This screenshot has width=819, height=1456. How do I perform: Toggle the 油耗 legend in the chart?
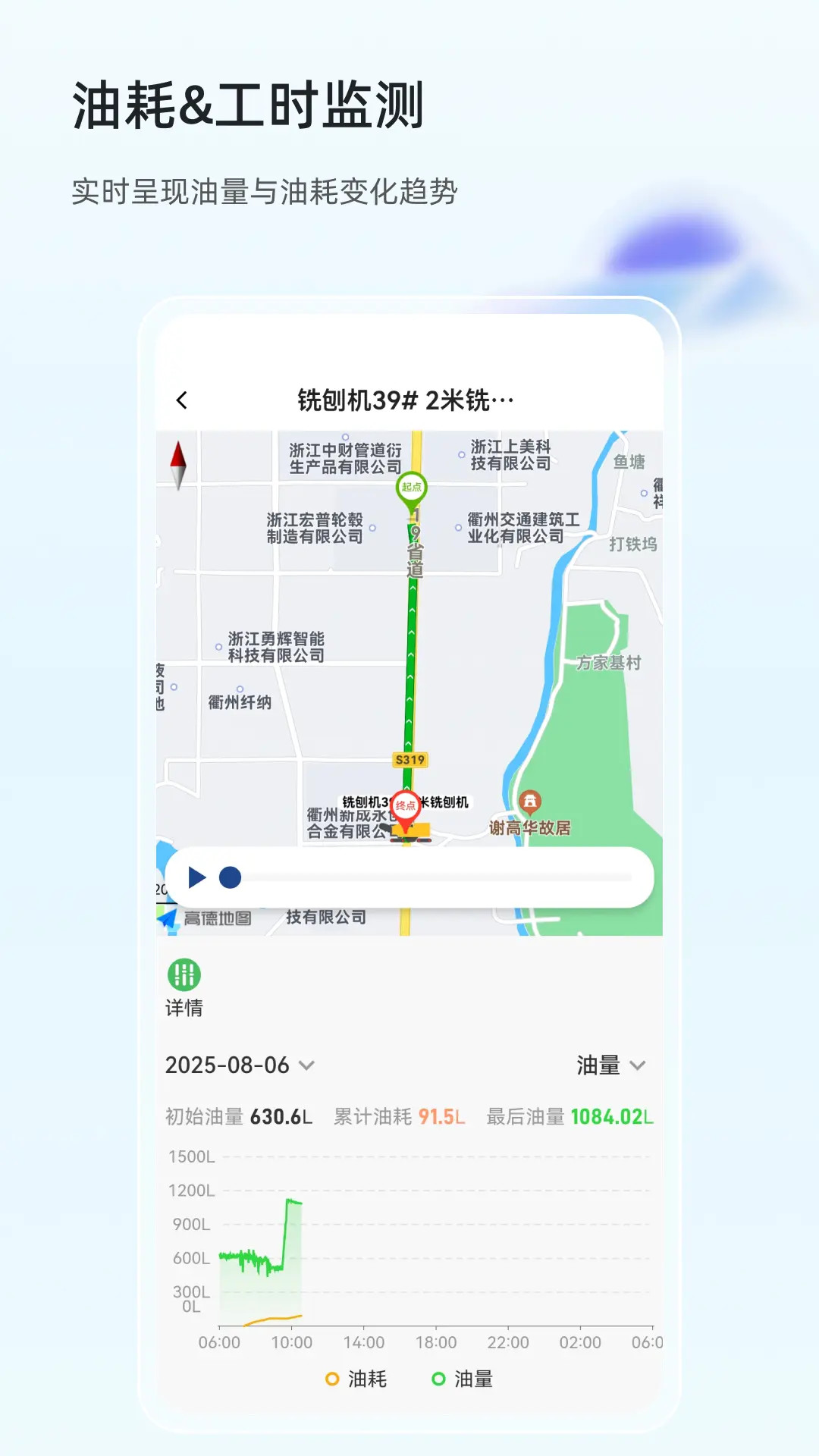click(x=357, y=1379)
